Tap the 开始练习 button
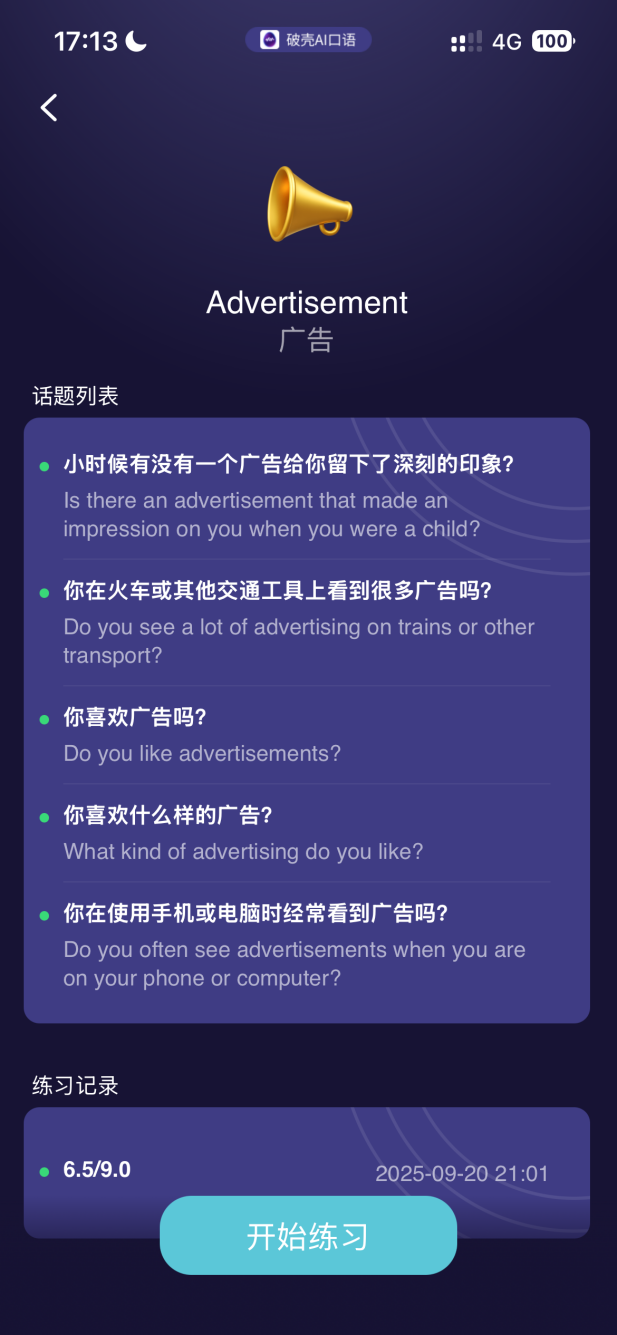617x1335 pixels. (x=308, y=1236)
